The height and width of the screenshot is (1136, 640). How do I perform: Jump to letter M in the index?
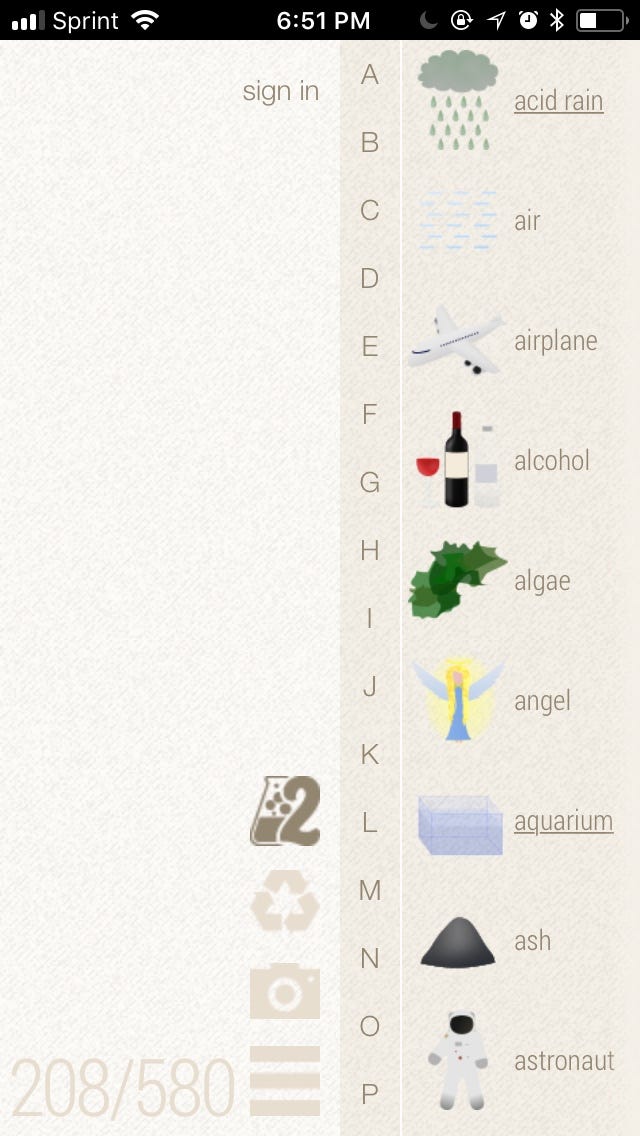tap(370, 890)
